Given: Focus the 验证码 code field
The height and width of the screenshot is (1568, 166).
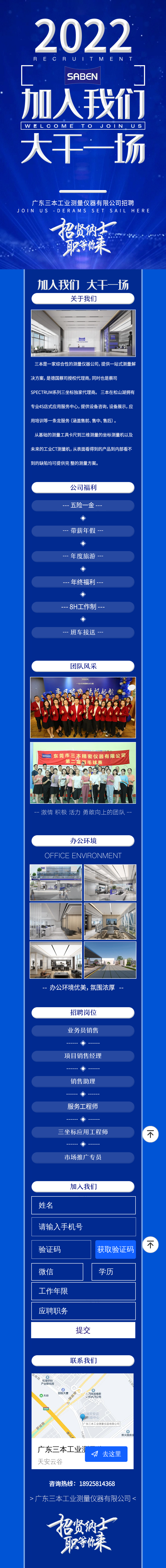Looking at the screenshot, I should pos(61,1249).
